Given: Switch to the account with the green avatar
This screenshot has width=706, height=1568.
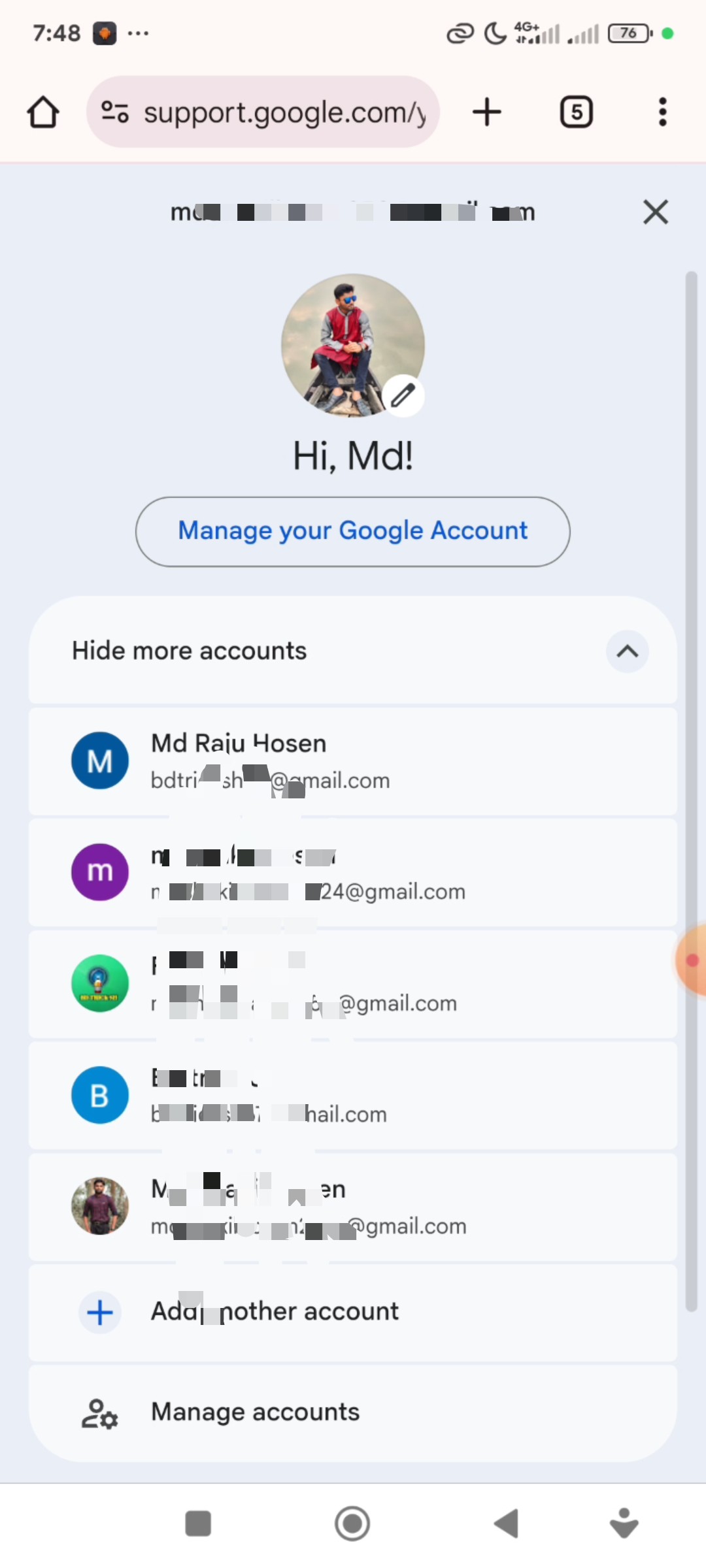Looking at the screenshot, I should pyautogui.click(x=353, y=984).
